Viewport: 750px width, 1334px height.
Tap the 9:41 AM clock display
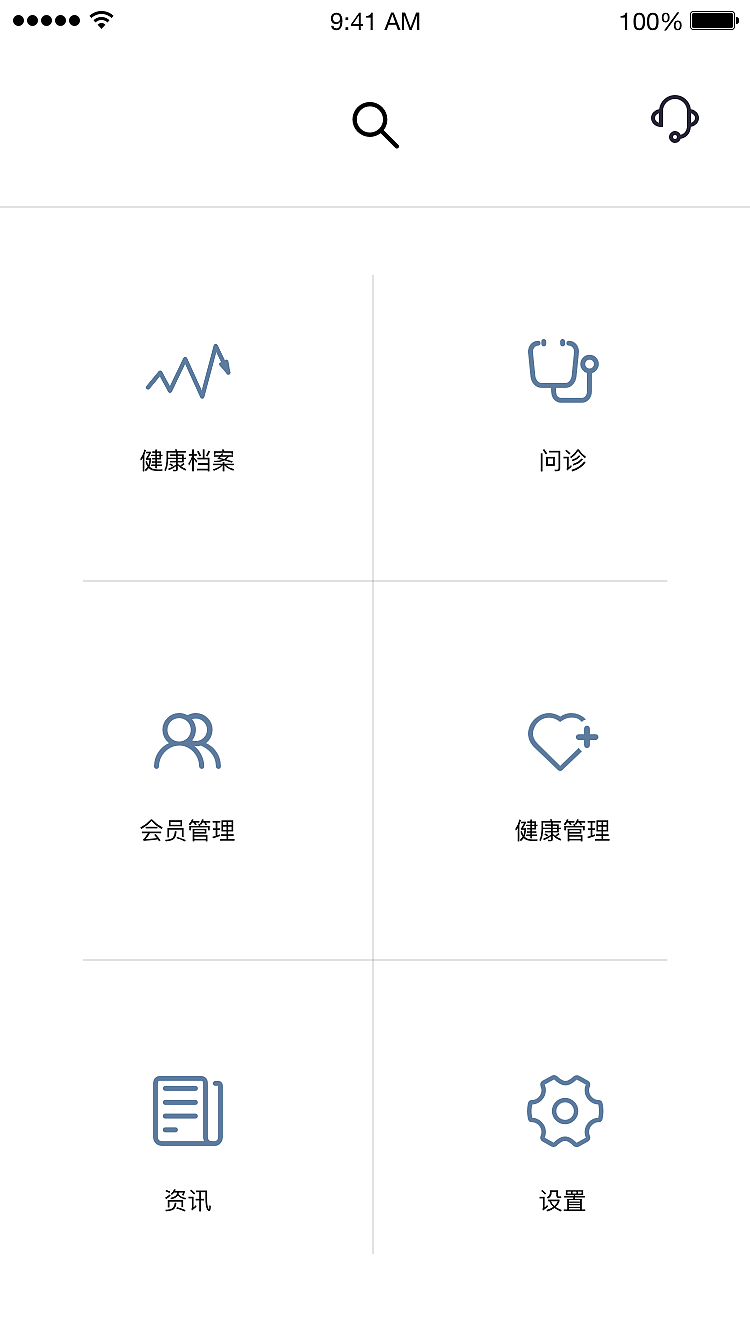(375, 21)
